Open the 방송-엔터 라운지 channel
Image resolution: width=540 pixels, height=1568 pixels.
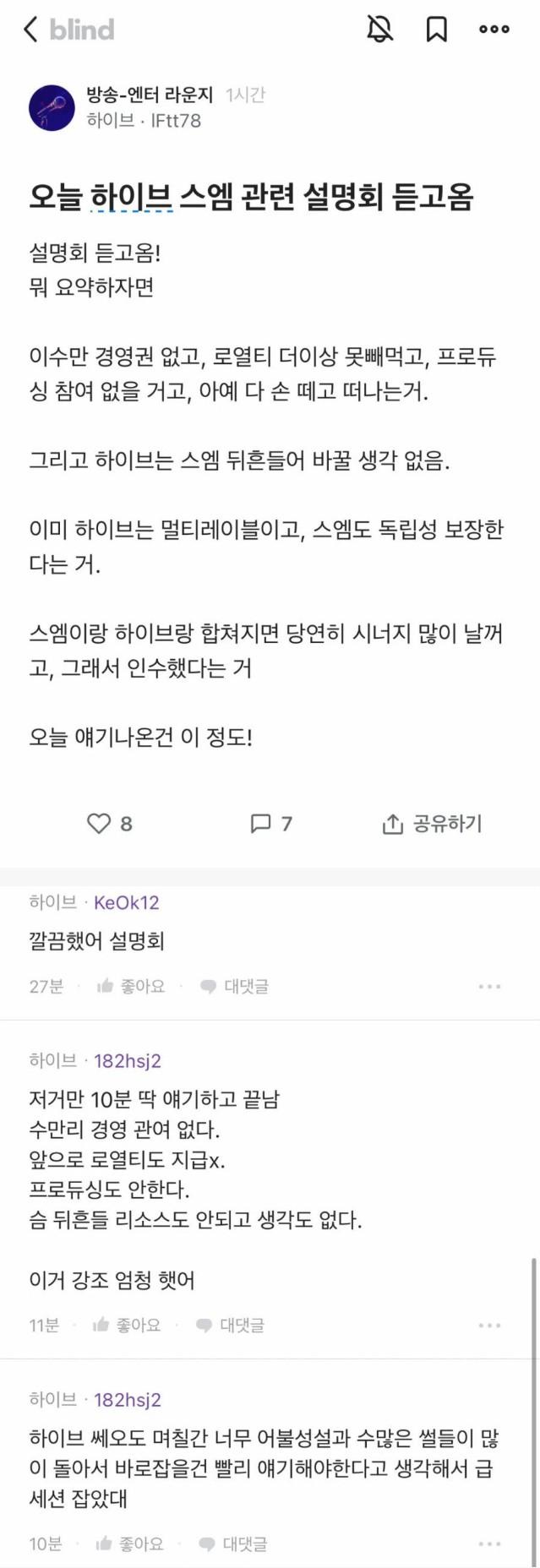pos(149,95)
